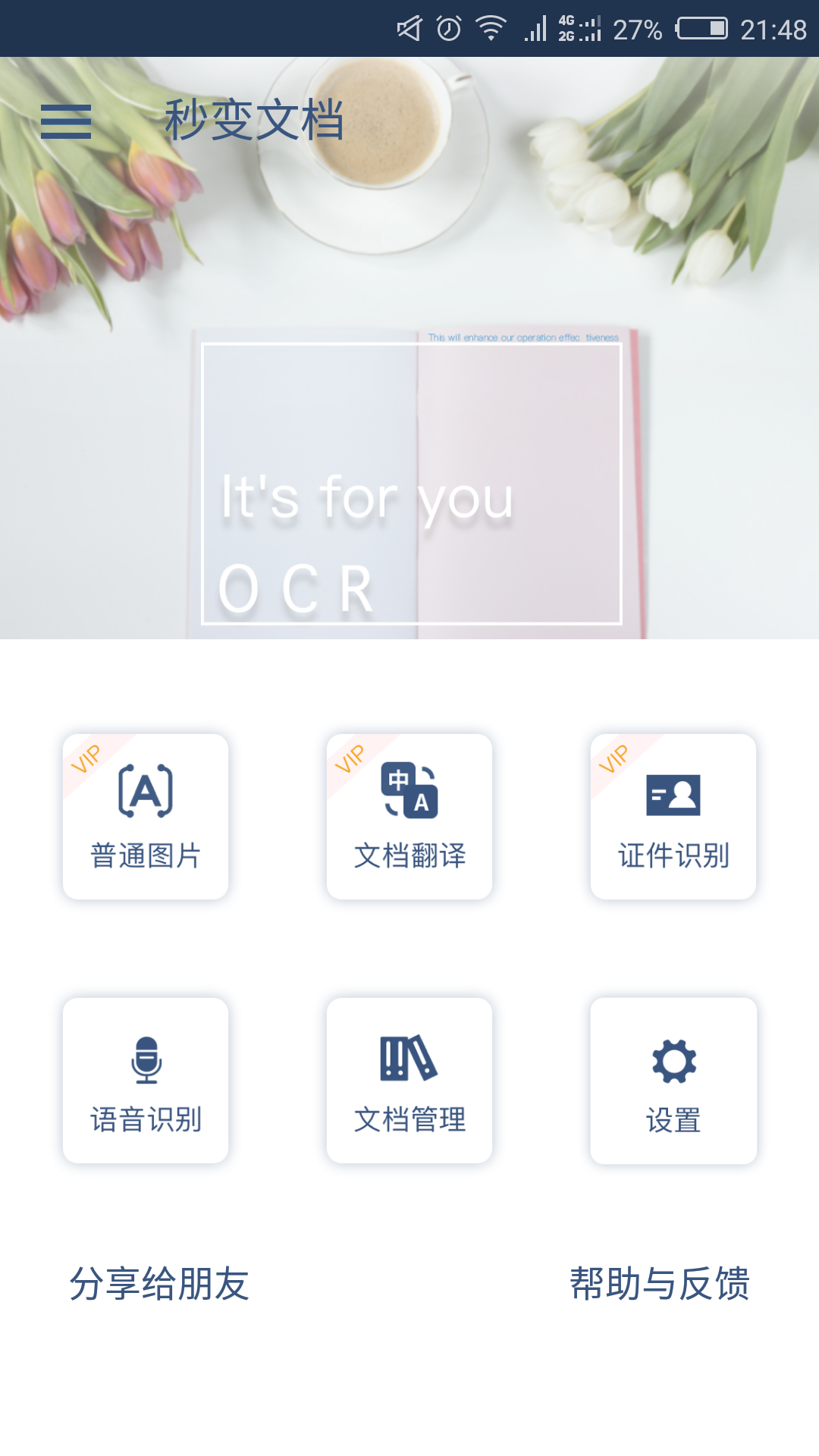Open 证件识别 ID card recognition

673,817
